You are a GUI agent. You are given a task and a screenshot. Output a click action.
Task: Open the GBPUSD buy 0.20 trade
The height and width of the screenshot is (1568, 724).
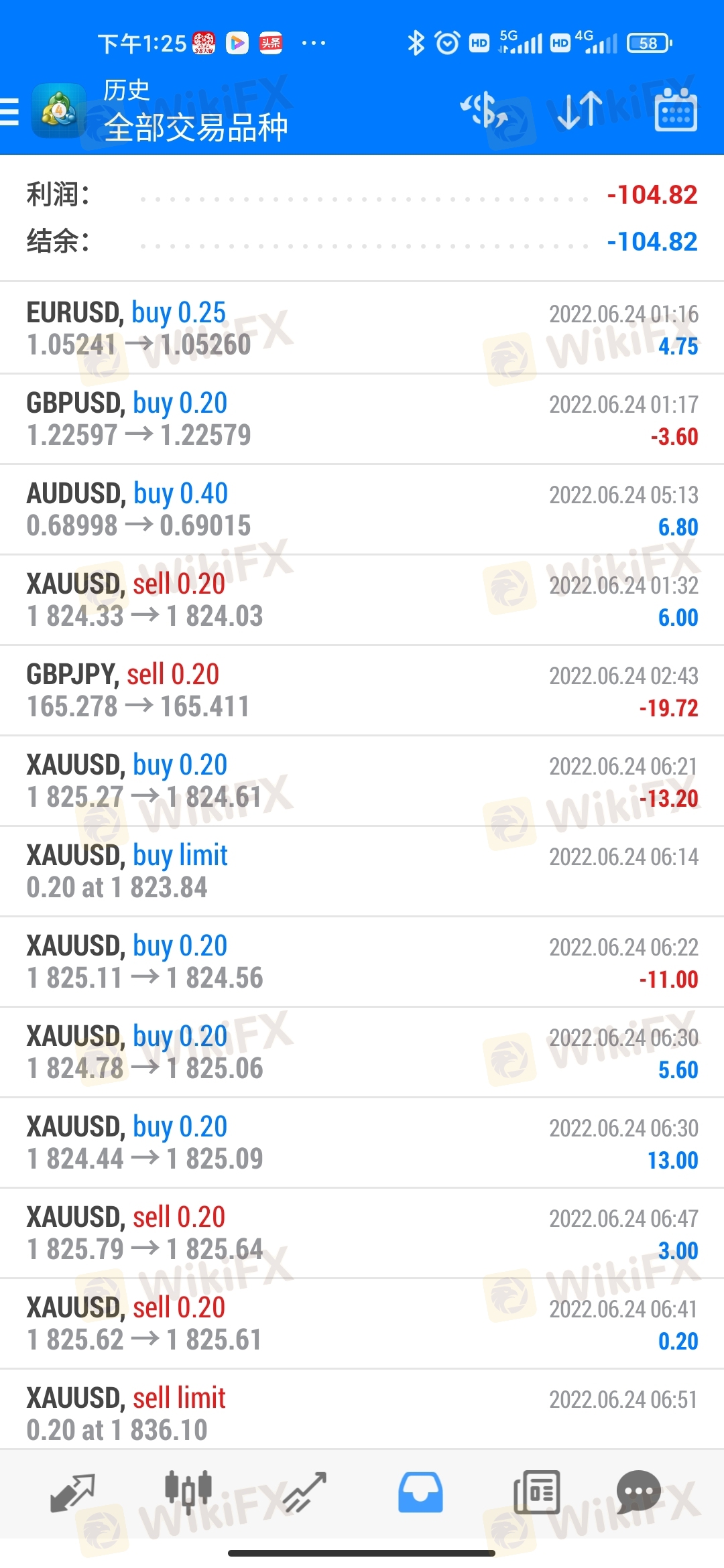(x=362, y=419)
